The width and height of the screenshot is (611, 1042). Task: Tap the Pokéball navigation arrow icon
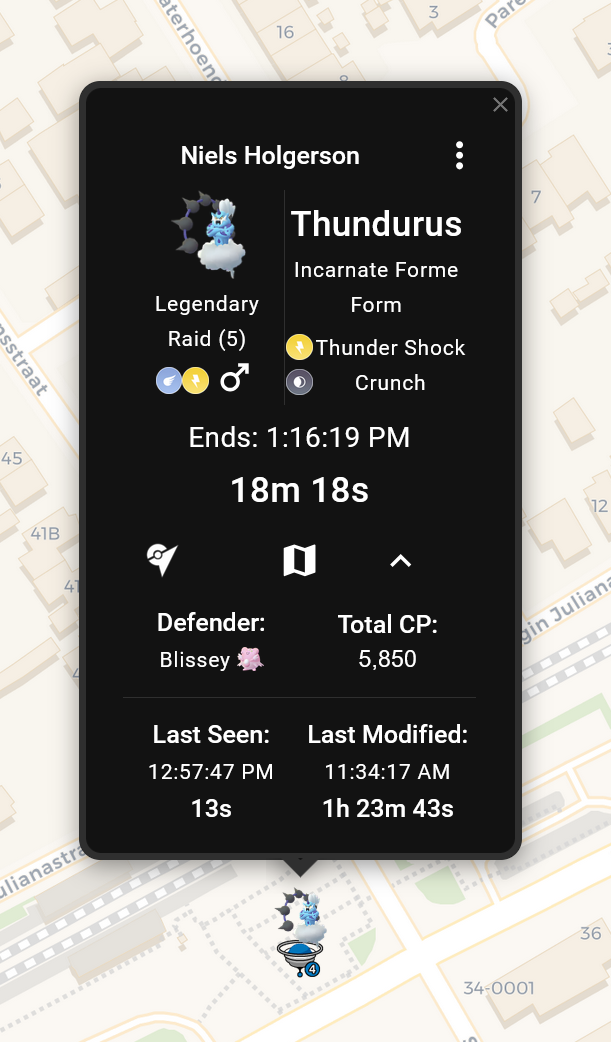pos(162,560)
